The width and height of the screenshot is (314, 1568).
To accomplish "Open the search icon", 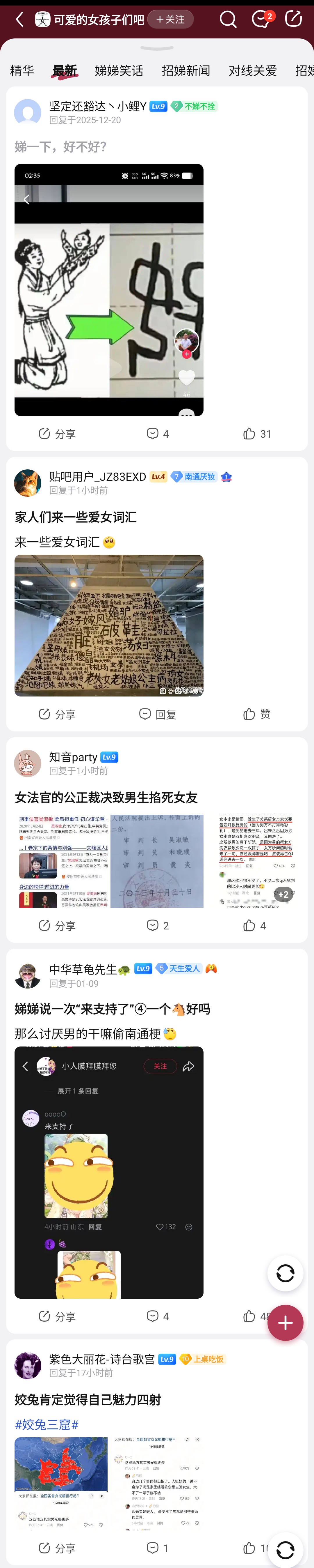I will click(x=228, y=20).
